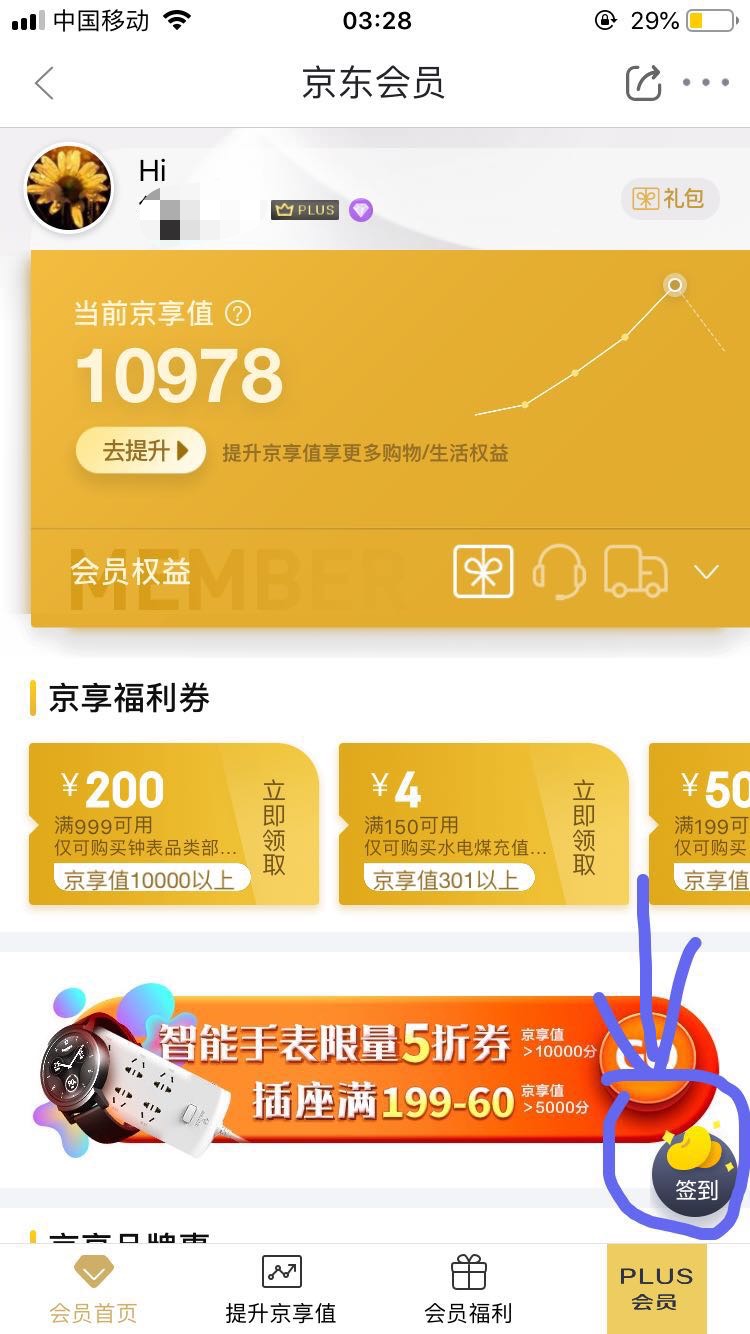Claim the ¥200 watch coupon
This screenshot has width=750, height=1334.
tap(274, 826)
